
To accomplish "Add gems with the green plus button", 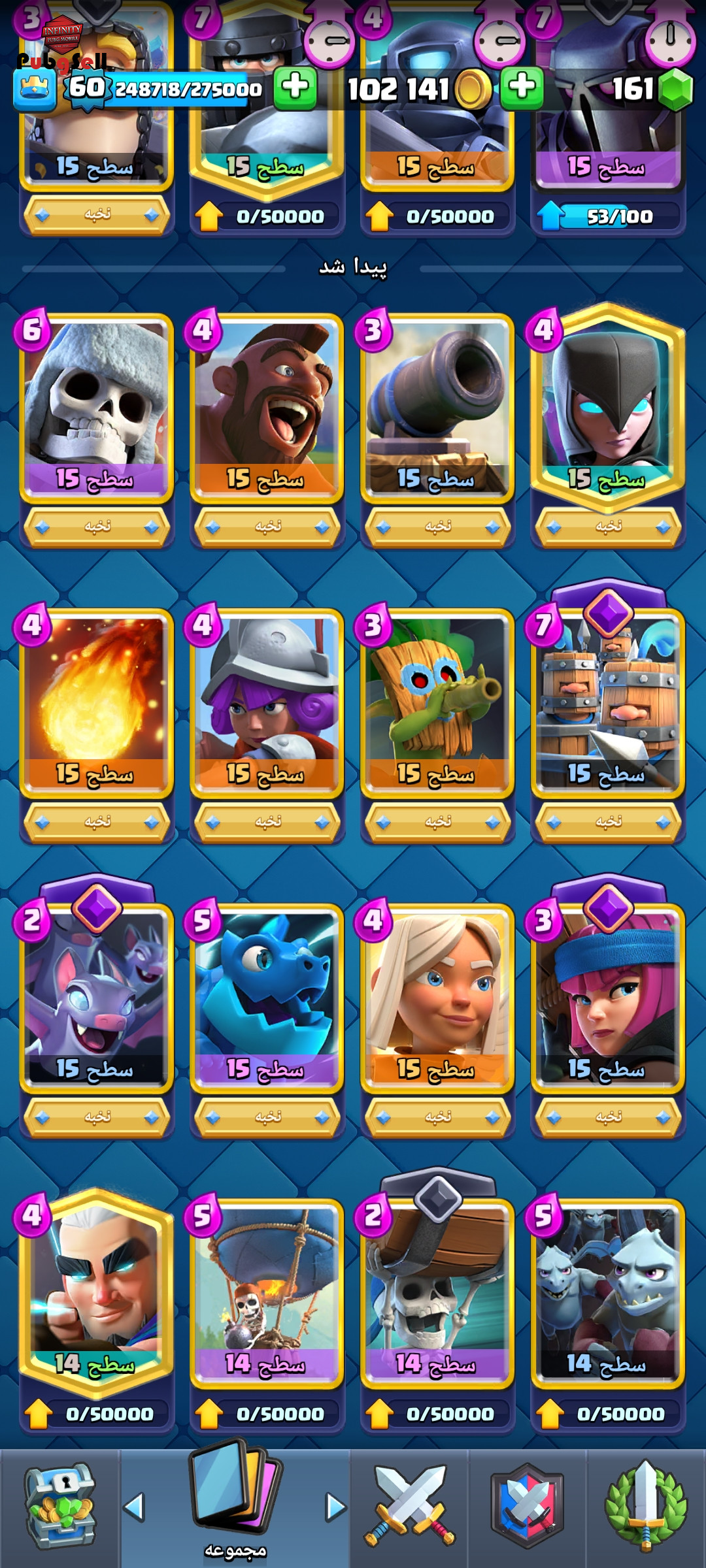I will point(522,87).
